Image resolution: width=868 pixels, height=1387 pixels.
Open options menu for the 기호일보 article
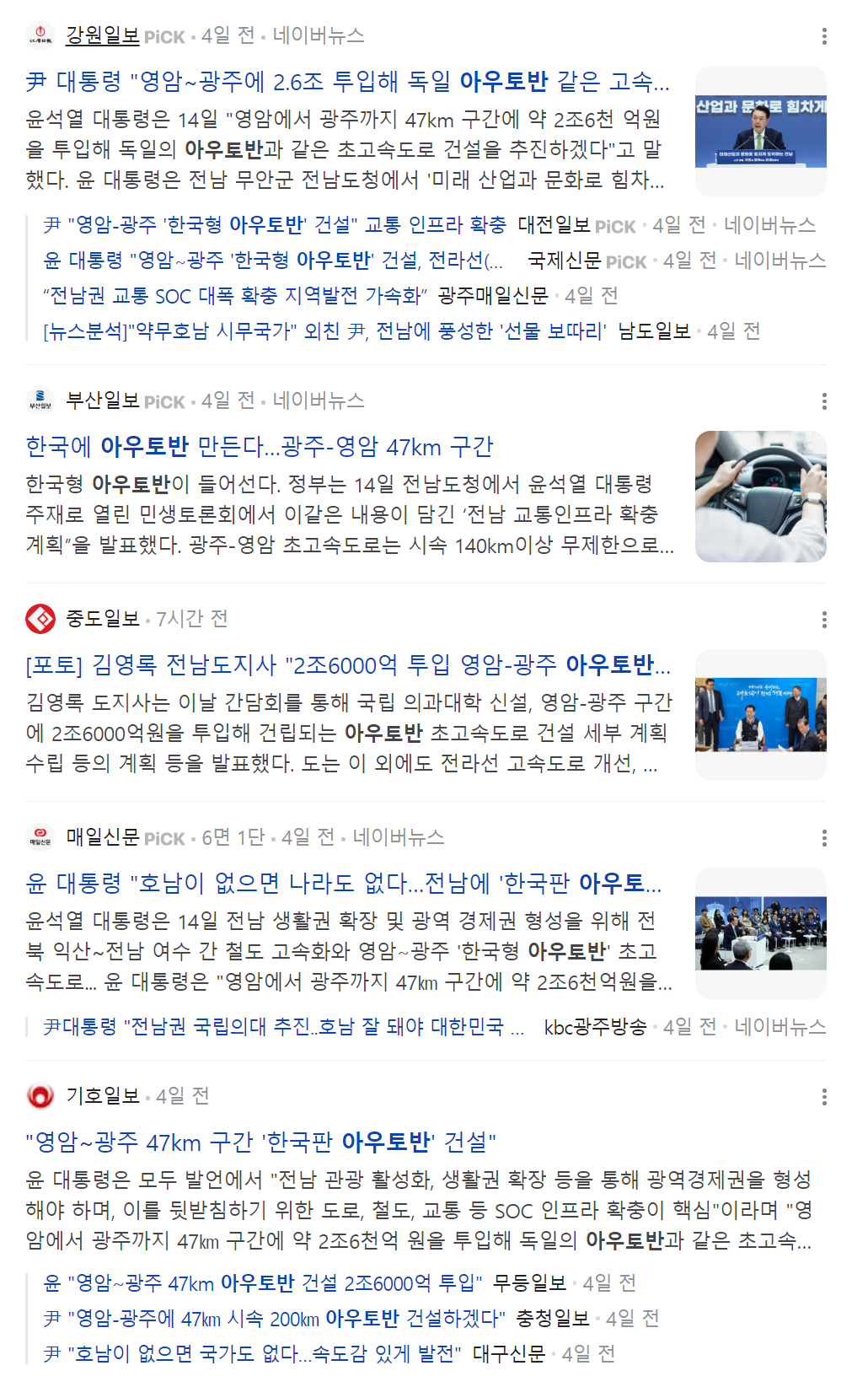click(823, 1097)
